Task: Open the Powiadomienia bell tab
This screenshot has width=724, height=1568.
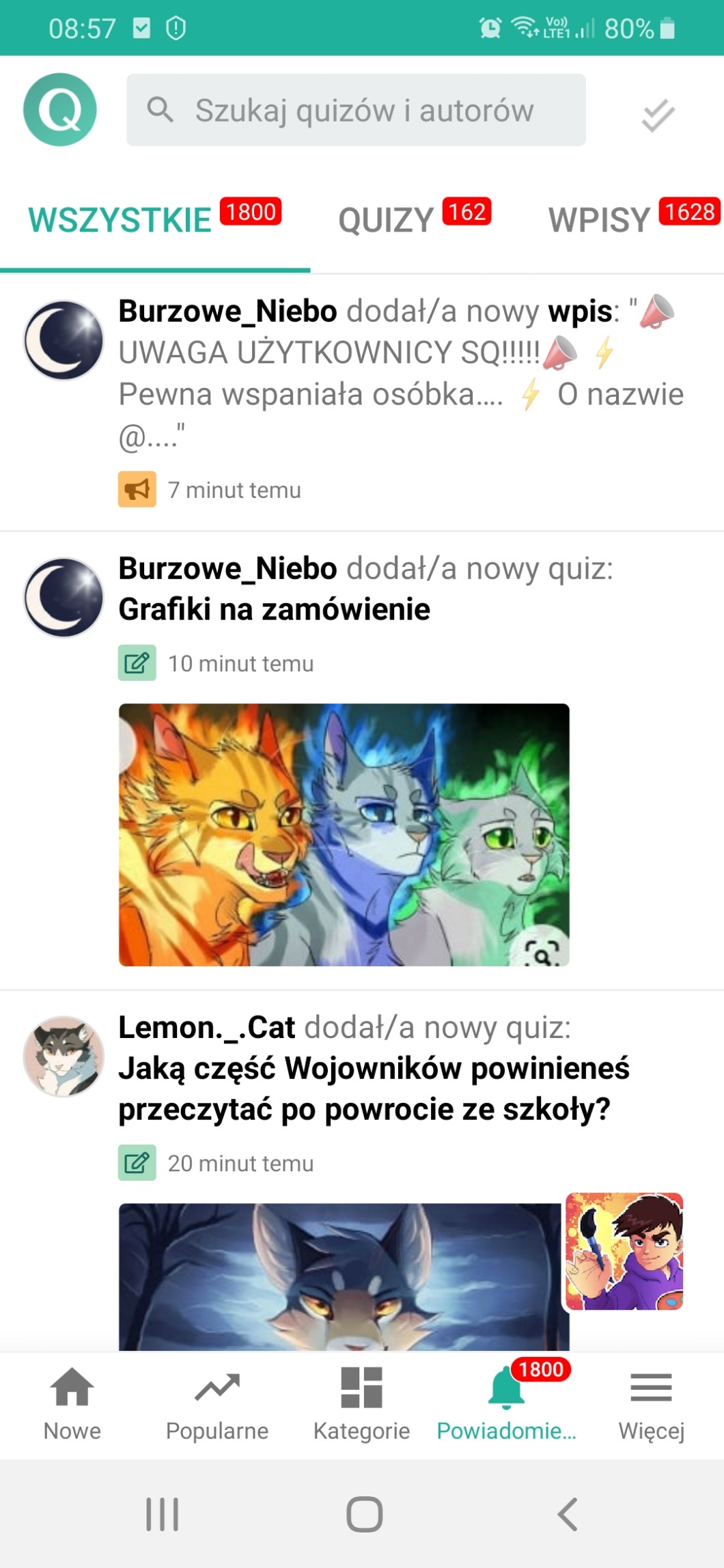Action: tap(507, 1405)
